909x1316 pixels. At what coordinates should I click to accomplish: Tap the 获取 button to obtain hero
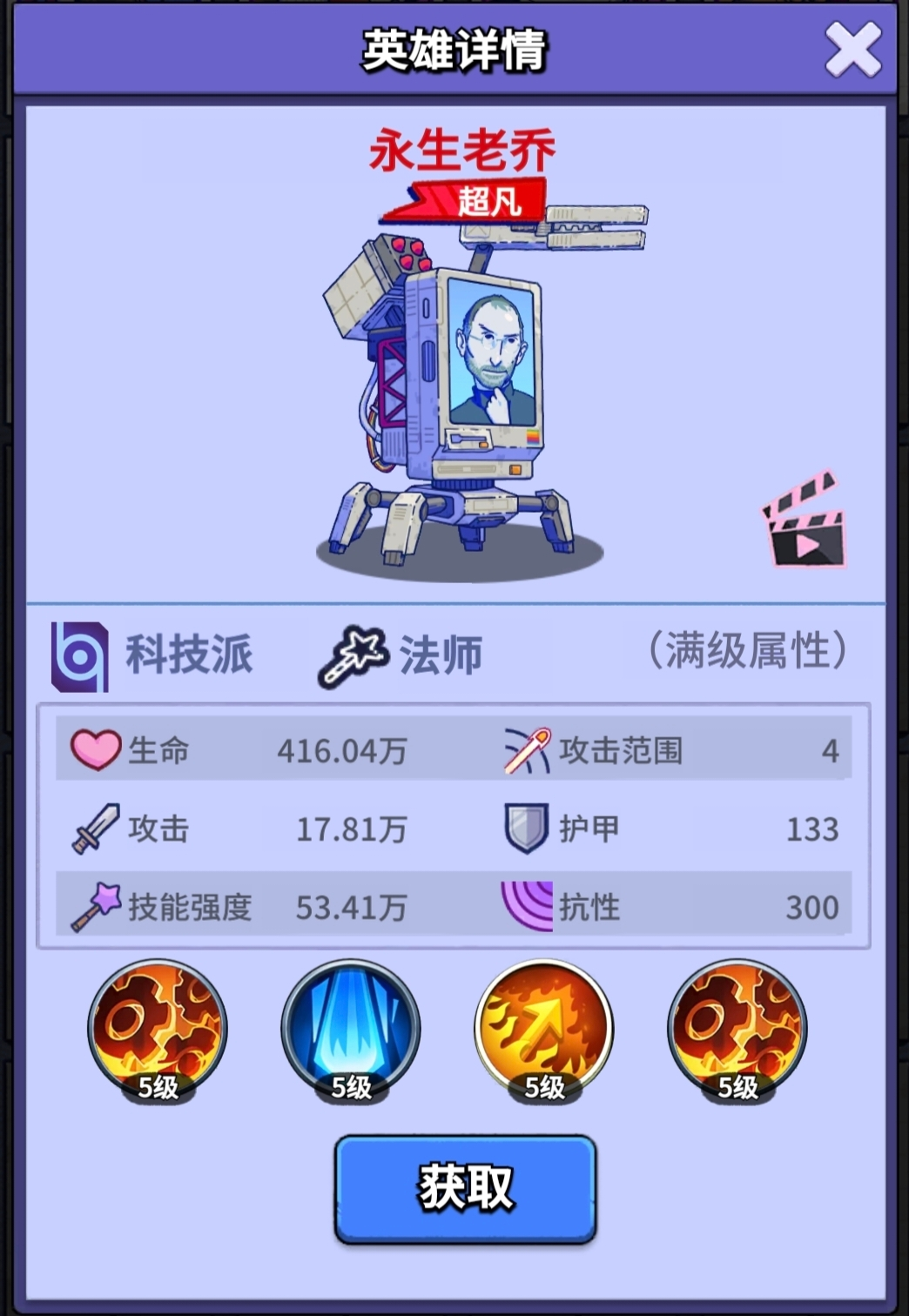coord(465,1188)
